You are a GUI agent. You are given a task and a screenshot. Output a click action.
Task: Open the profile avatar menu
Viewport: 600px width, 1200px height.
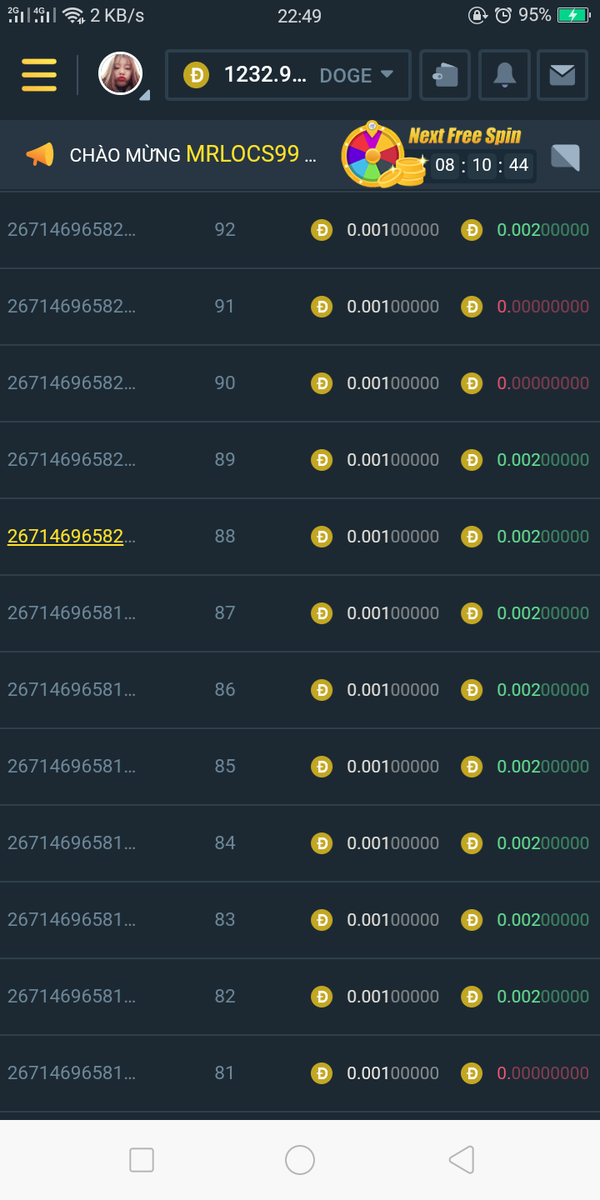pyautogui.click(x=120, y=75)
